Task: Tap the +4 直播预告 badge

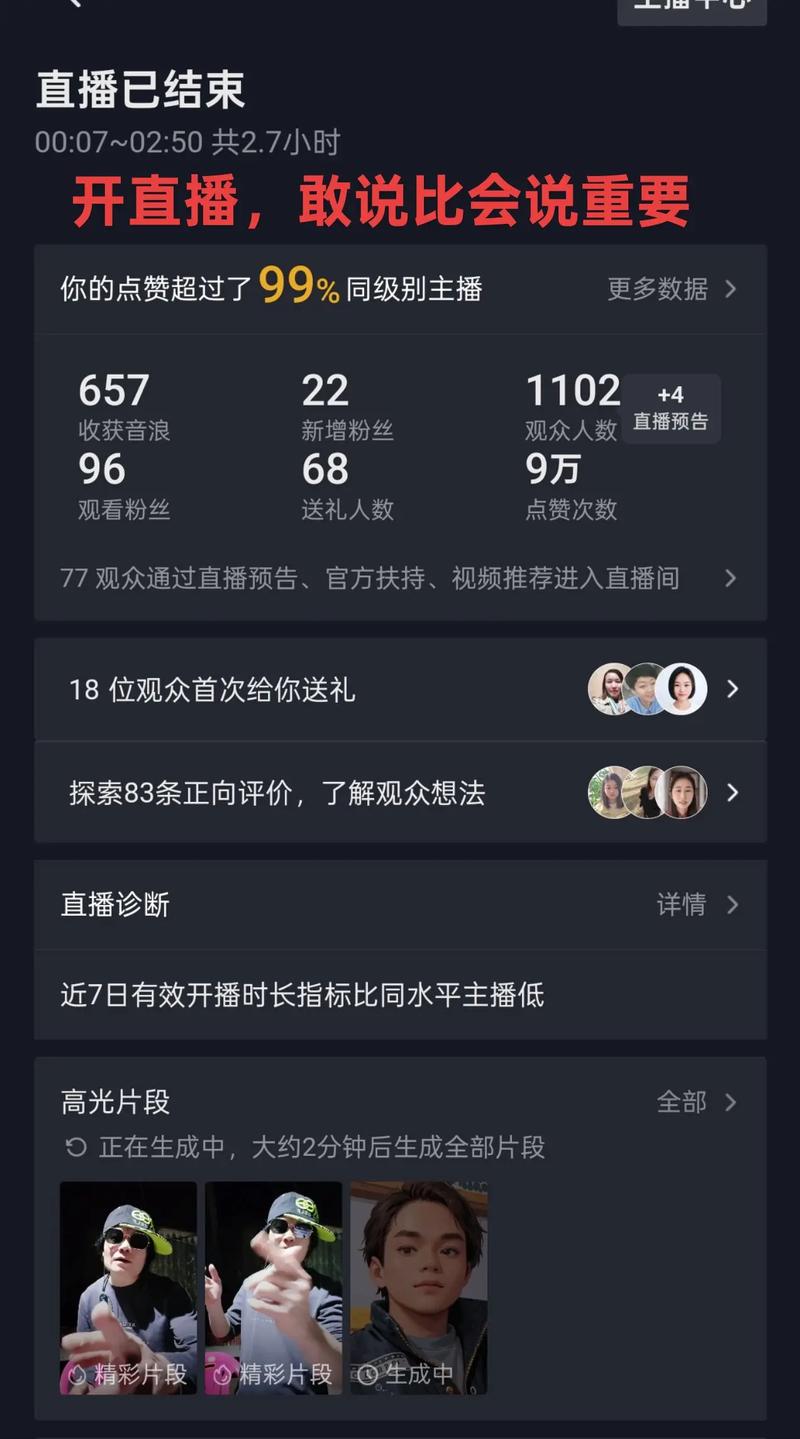Action: [670, 408]
